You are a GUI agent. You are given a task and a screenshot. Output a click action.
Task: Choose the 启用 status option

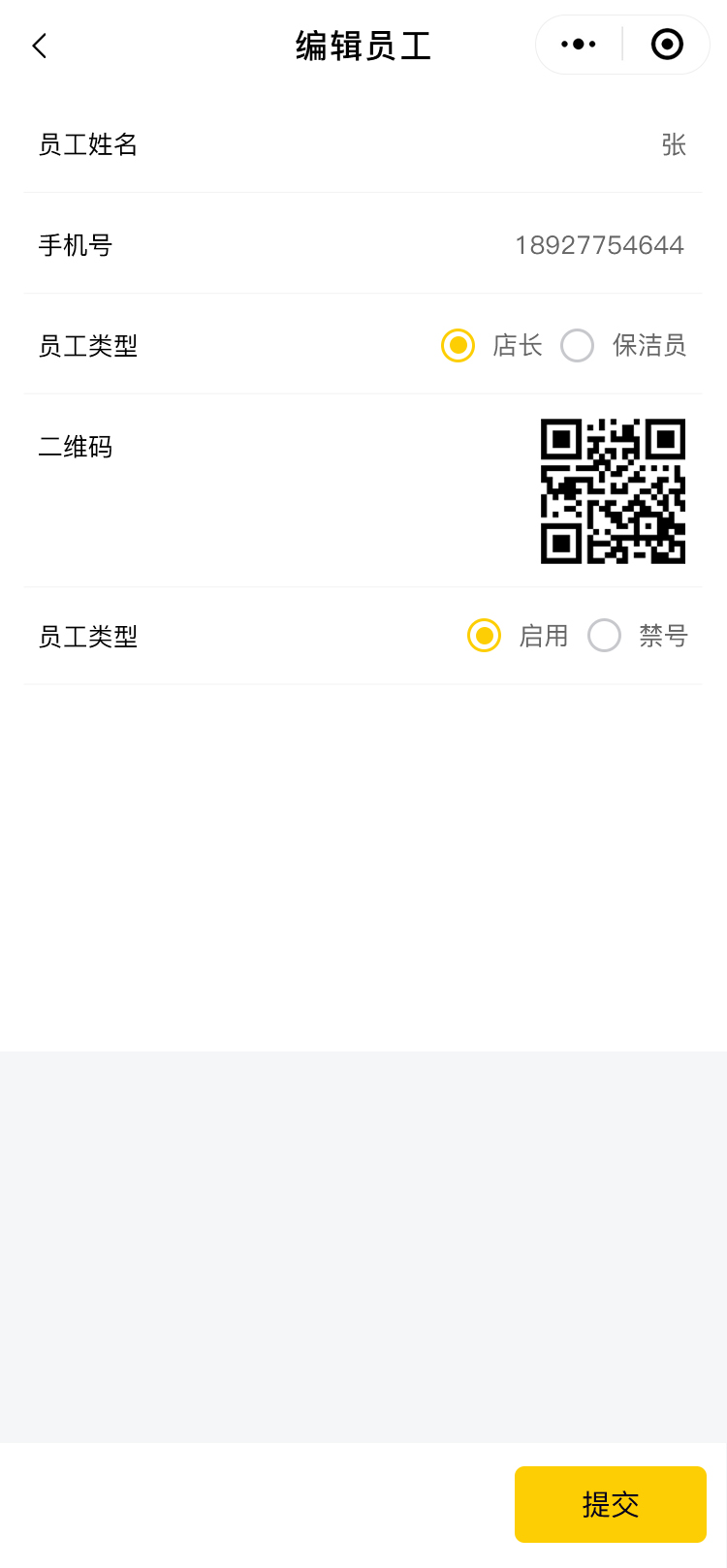[x=485, y=636]
